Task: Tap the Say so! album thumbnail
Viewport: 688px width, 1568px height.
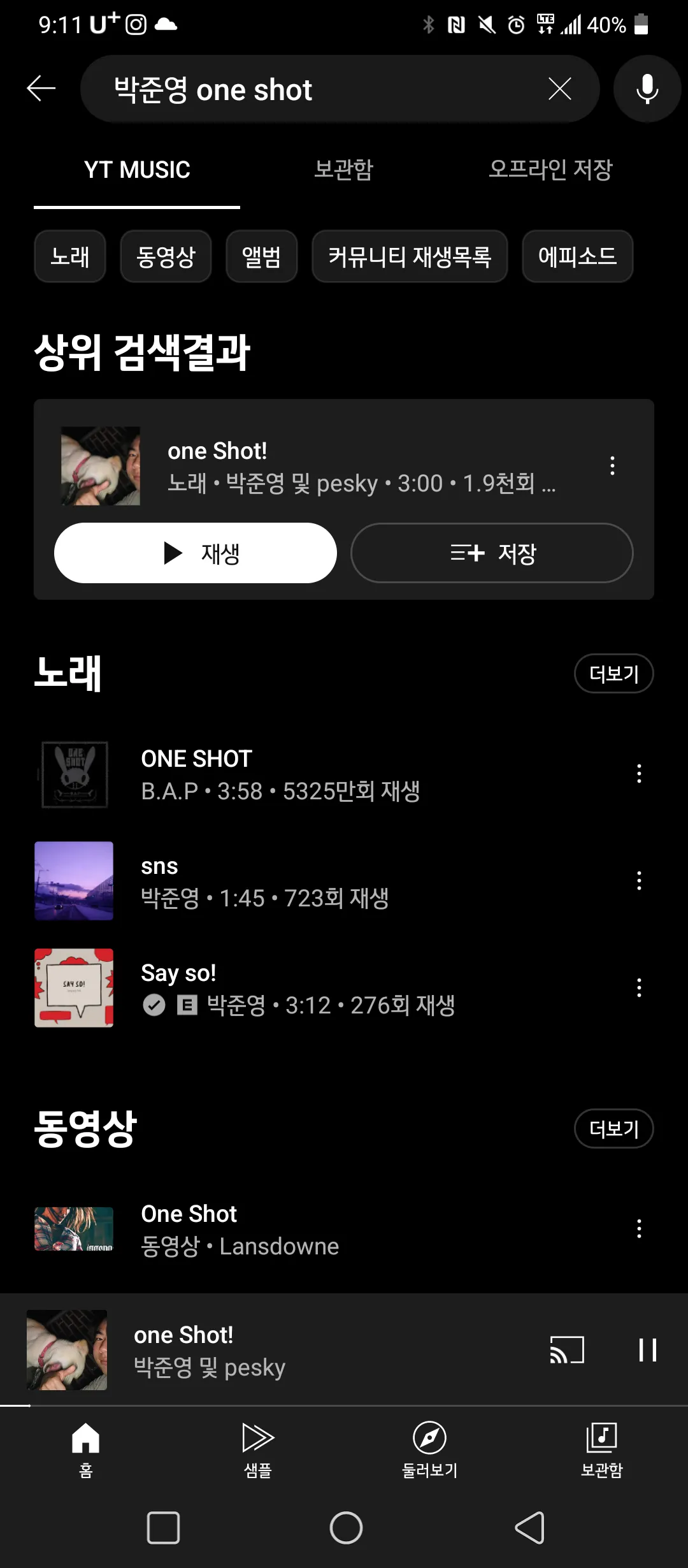Action: (73, 987)
